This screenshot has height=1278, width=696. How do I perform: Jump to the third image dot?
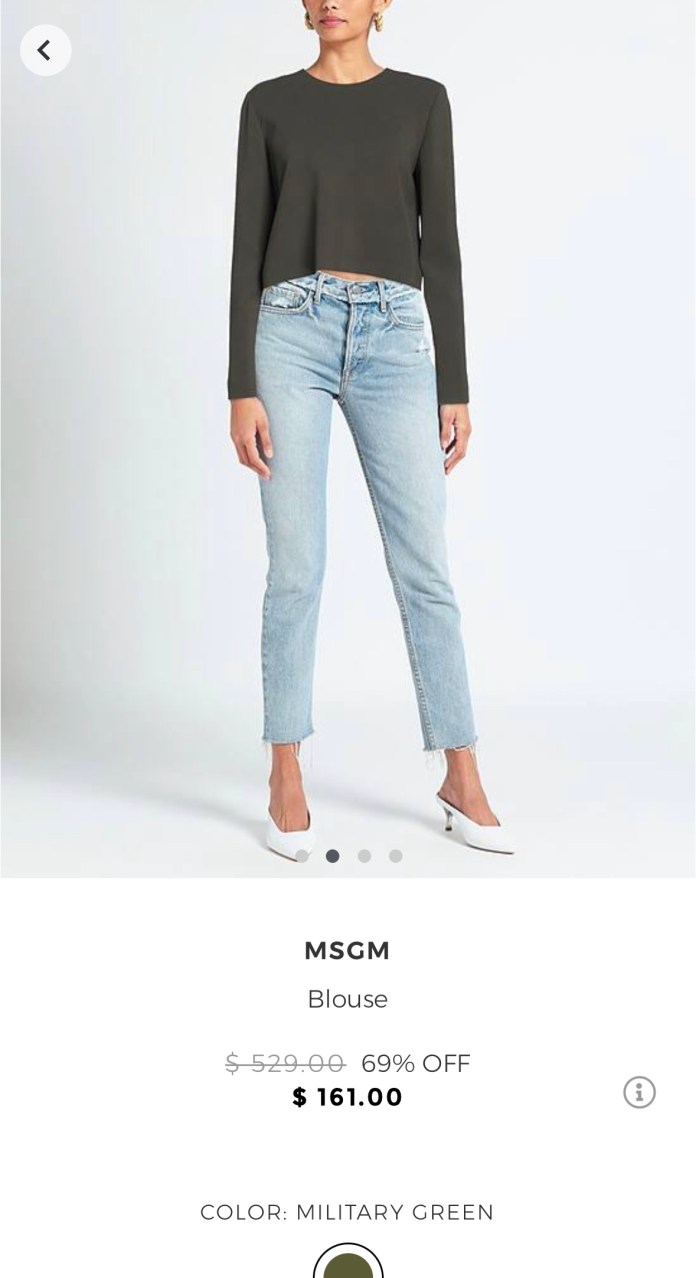(x=364, y=856)
